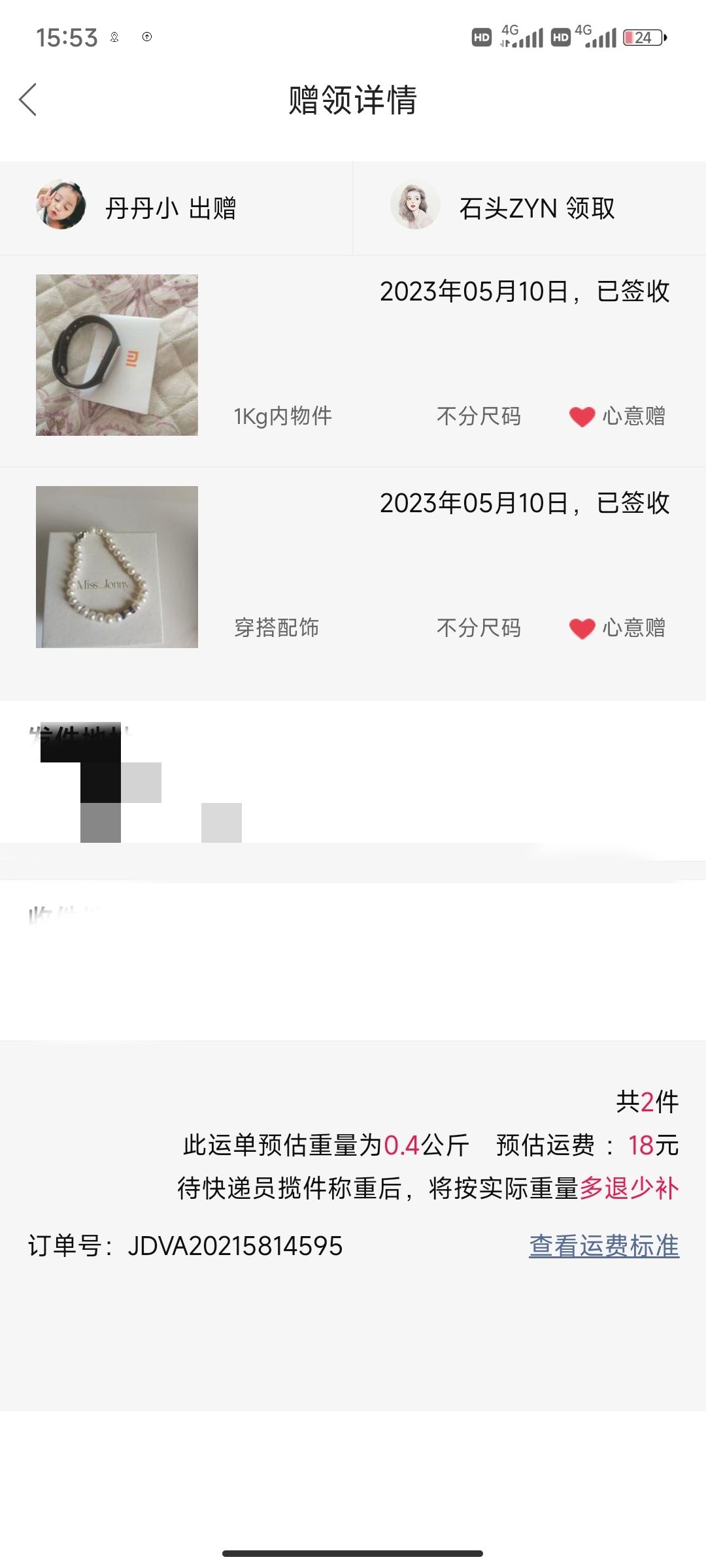View 丹丹小's giver profile
This screenshot has height=1568, width=706.
[61, 205]
